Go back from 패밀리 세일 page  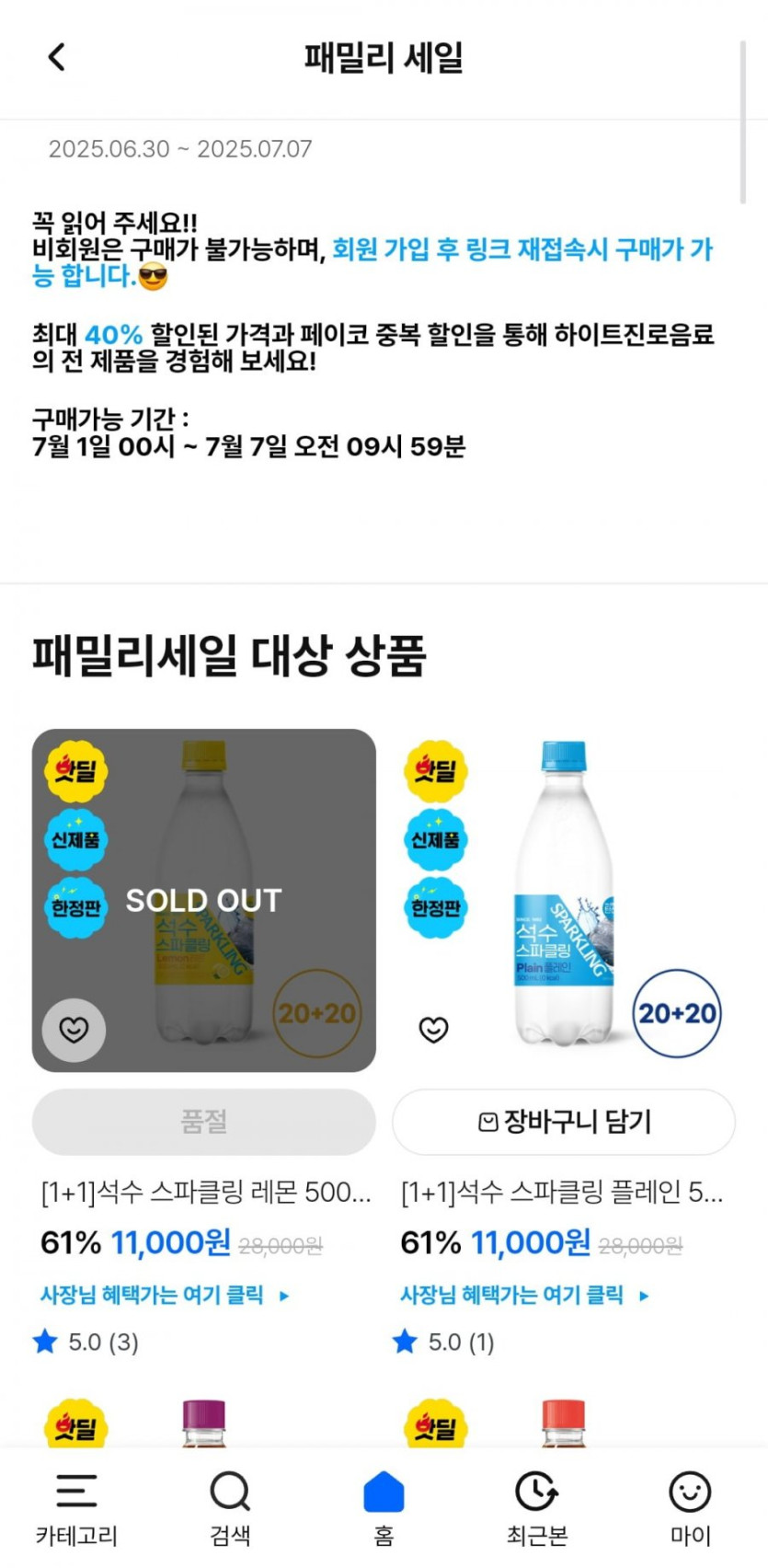coord(57,57)
